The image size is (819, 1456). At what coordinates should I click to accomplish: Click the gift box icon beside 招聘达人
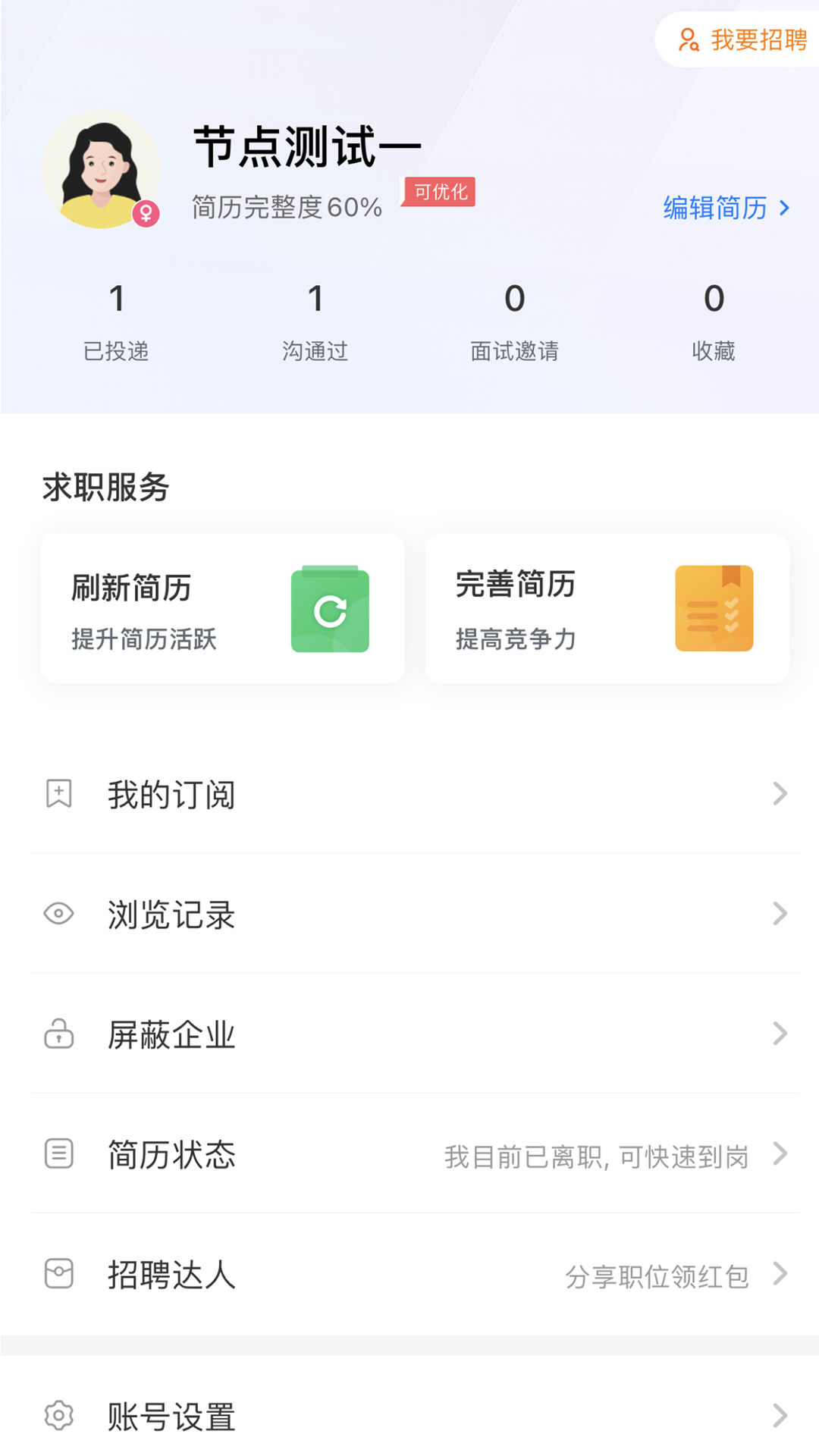point(59,1276)
